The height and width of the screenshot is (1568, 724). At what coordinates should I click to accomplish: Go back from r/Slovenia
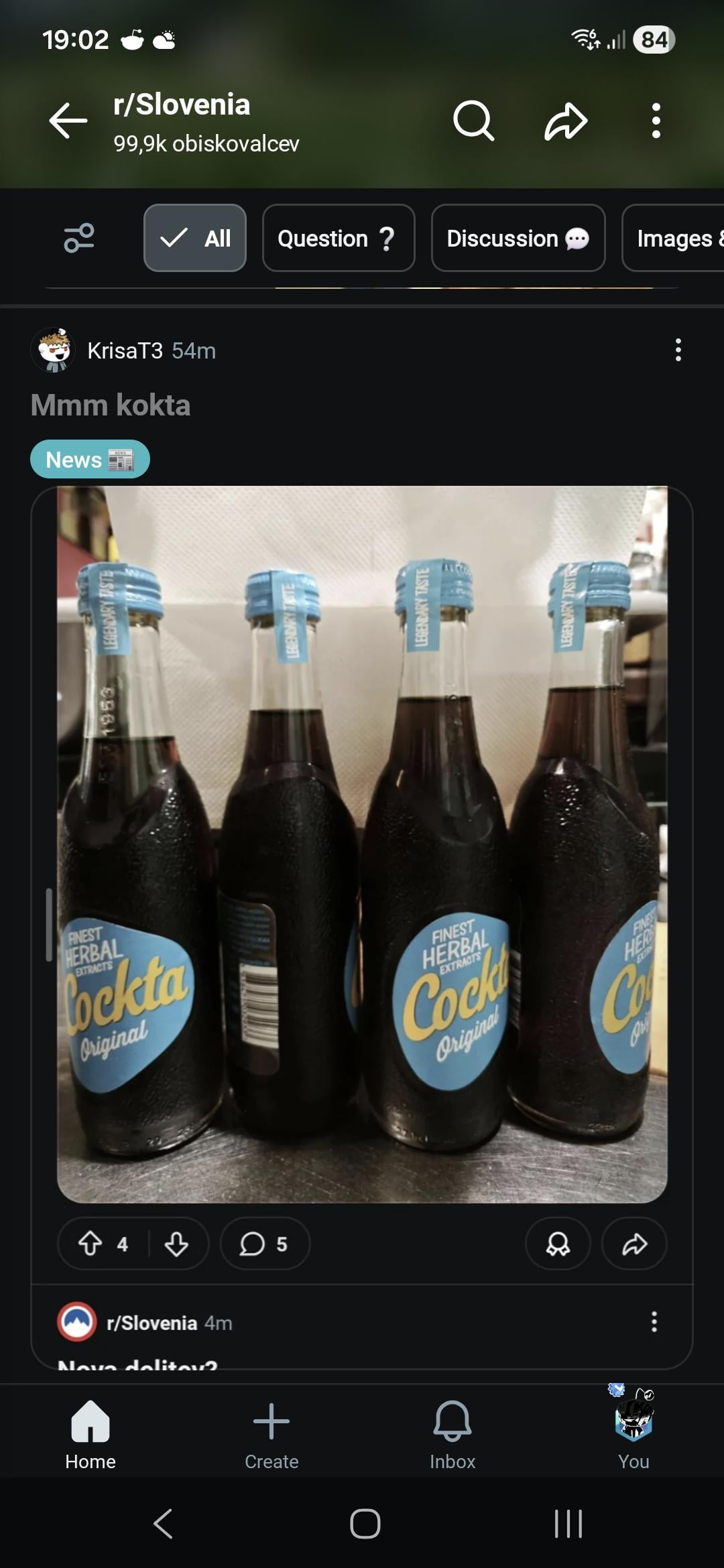pyautogui.click(x=68, y=121)
